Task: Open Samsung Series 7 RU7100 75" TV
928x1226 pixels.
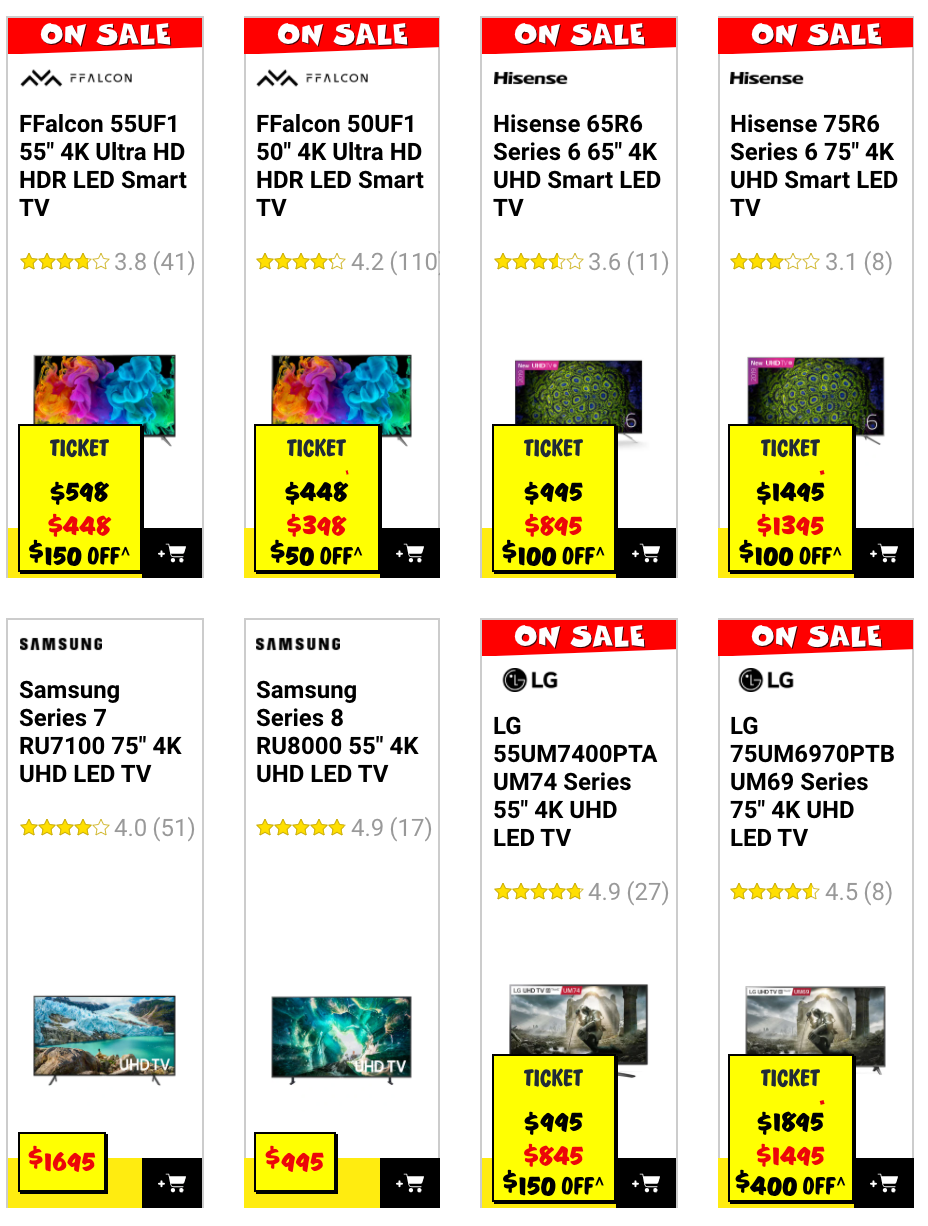Action: coord(100,732)
